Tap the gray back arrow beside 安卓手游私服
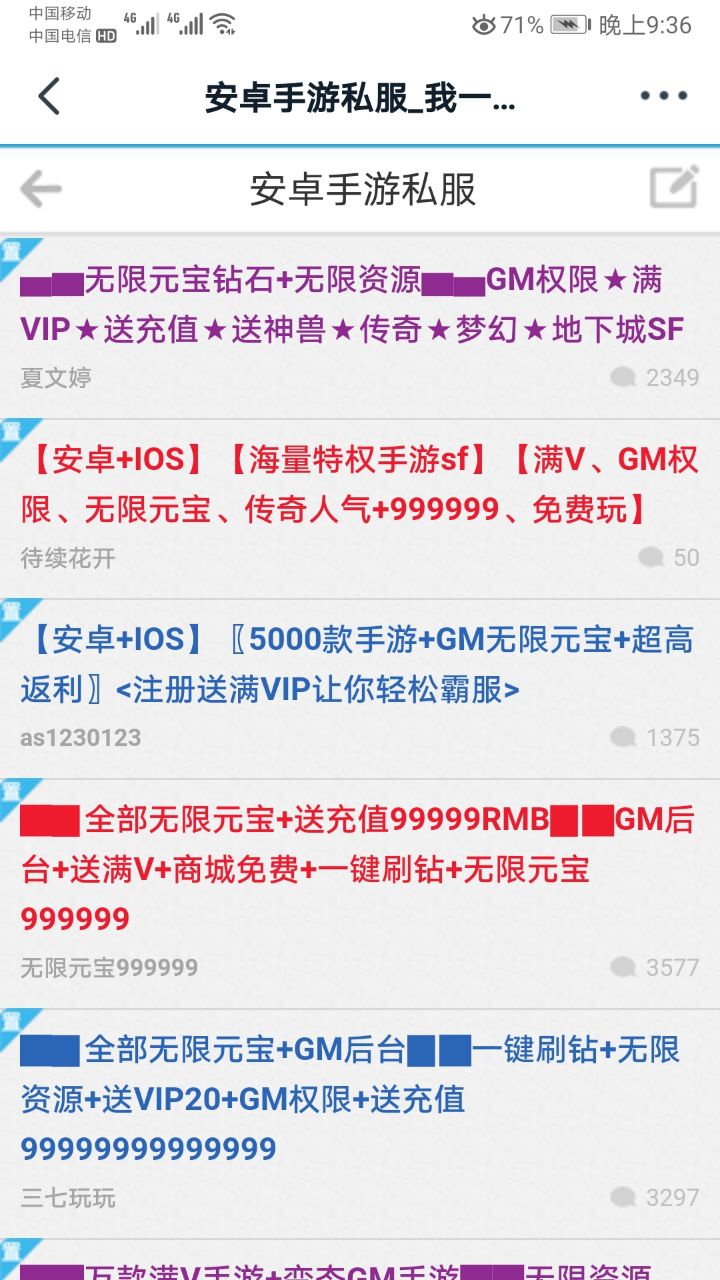 point(41,189)
